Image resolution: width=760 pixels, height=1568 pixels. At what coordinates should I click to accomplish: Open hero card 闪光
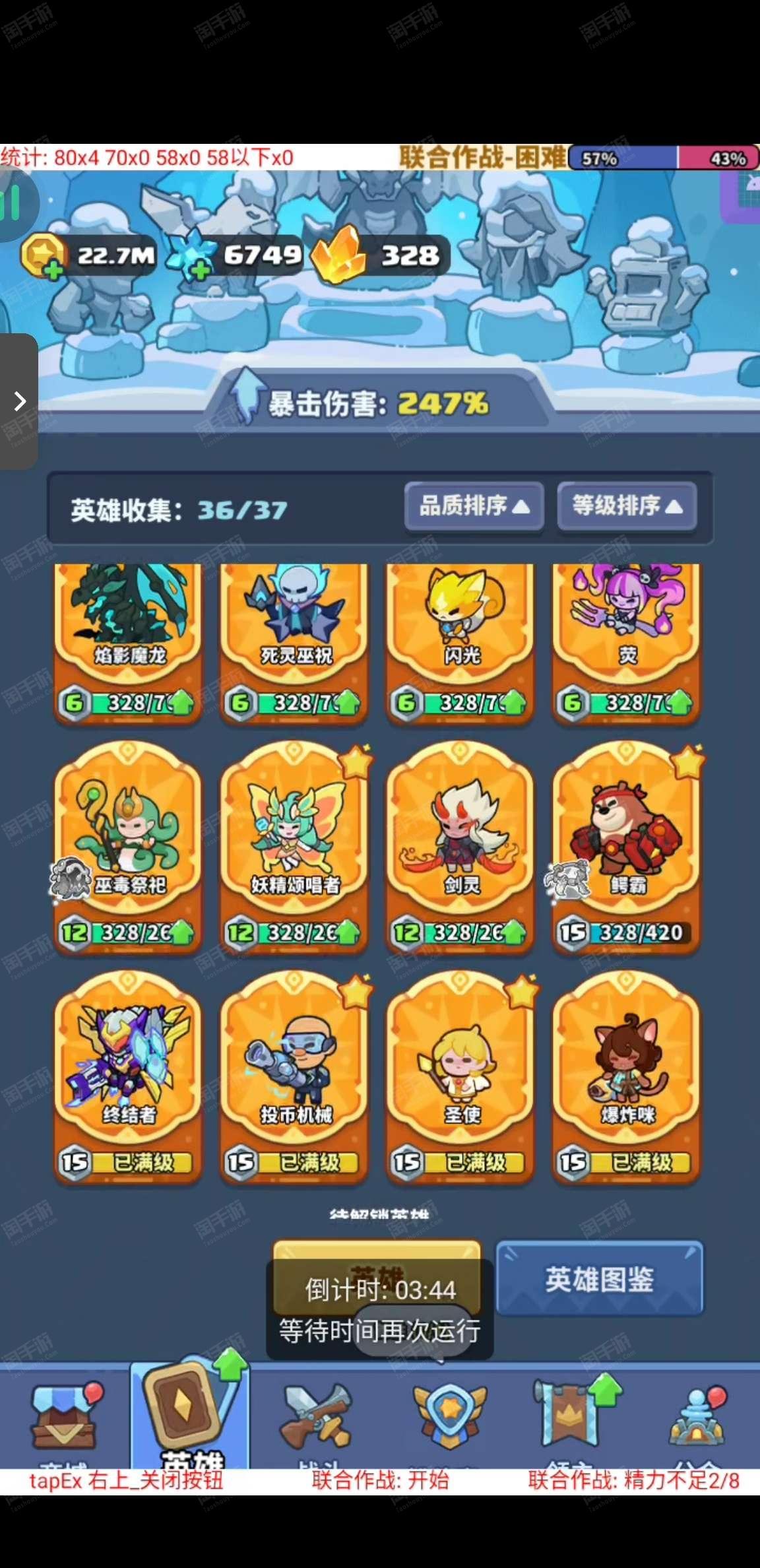(x=460, y=643)
